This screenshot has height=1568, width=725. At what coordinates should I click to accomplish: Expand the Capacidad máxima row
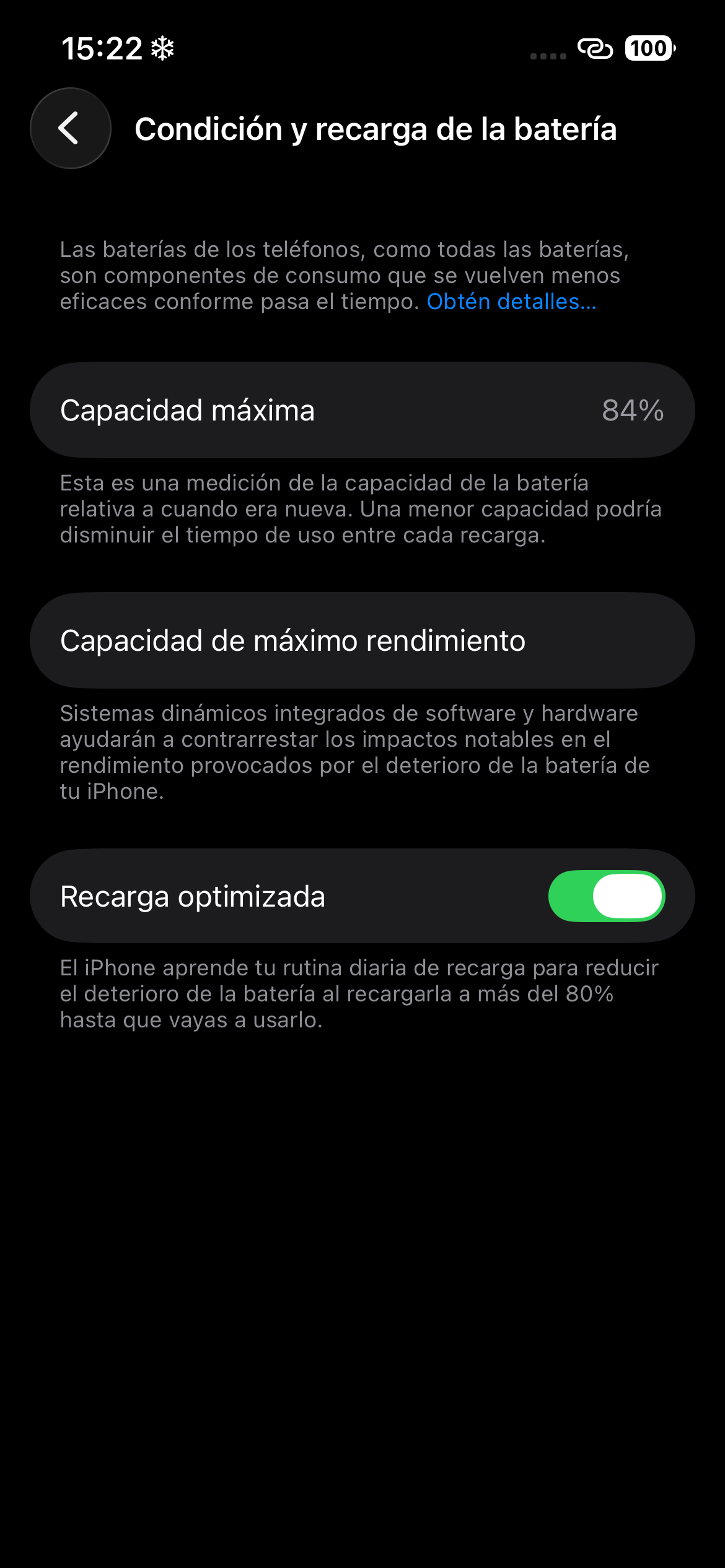pos(362,410)
